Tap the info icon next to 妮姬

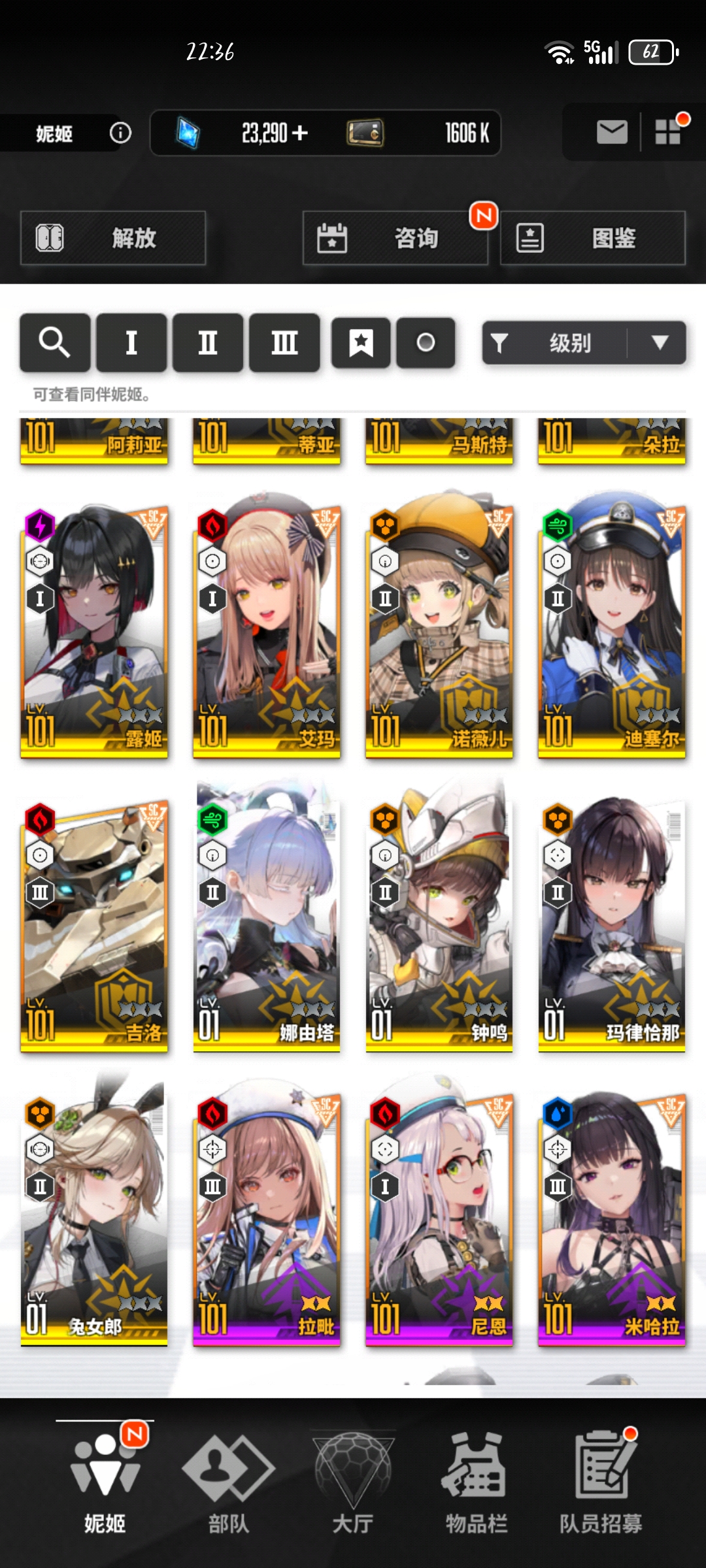[120, 133]
